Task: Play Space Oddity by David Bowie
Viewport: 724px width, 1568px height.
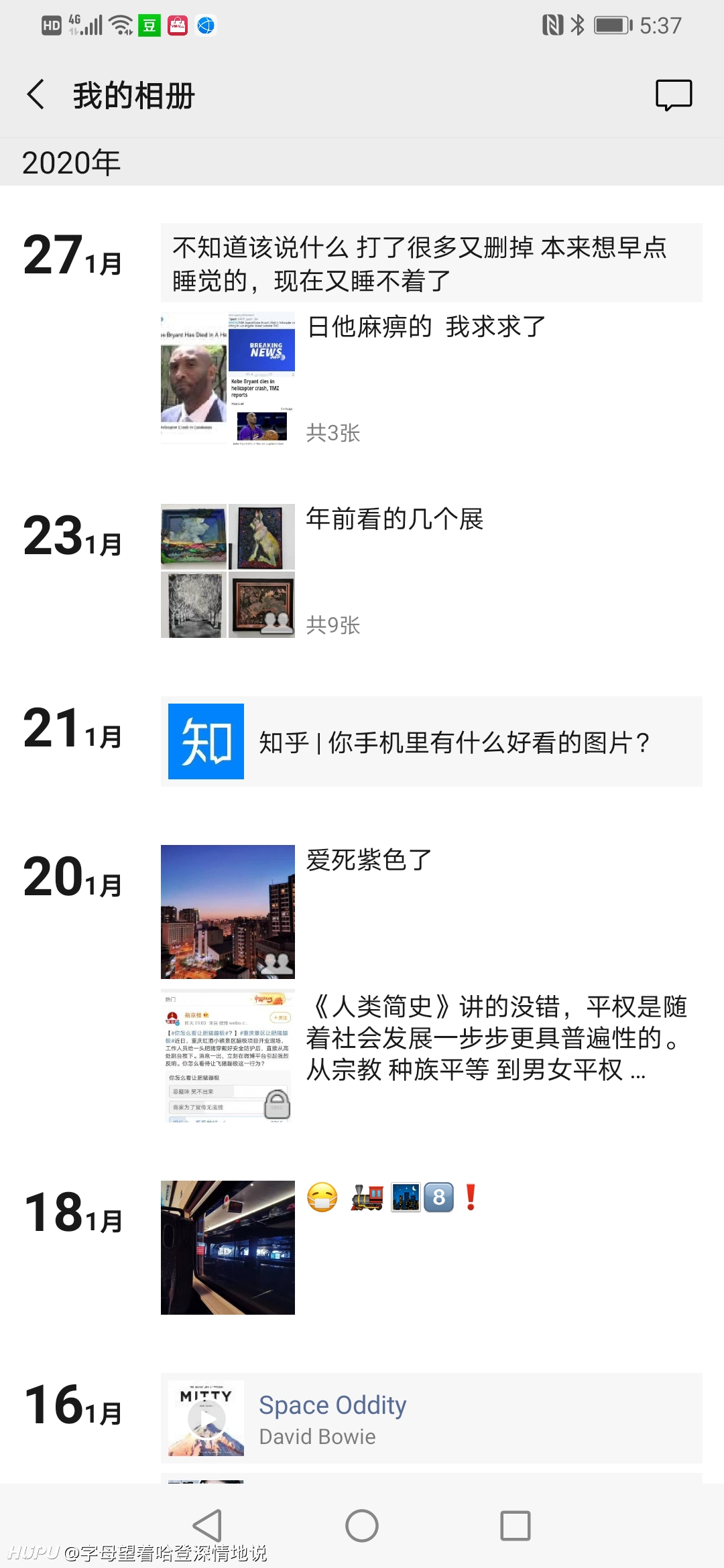Action: tap(206, 1418)
